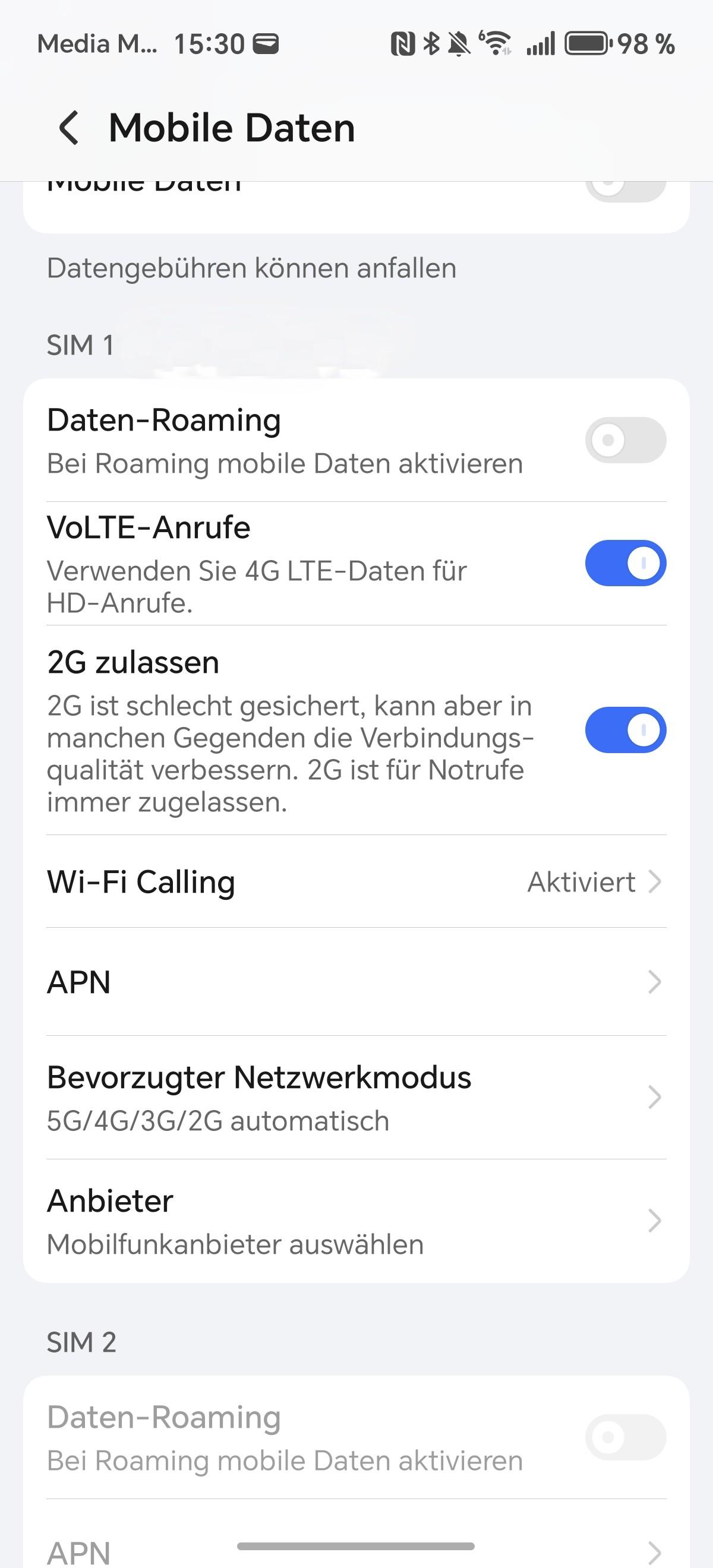
Task: Open Anbieter to choose a carrier
Action: point(356,1221)
